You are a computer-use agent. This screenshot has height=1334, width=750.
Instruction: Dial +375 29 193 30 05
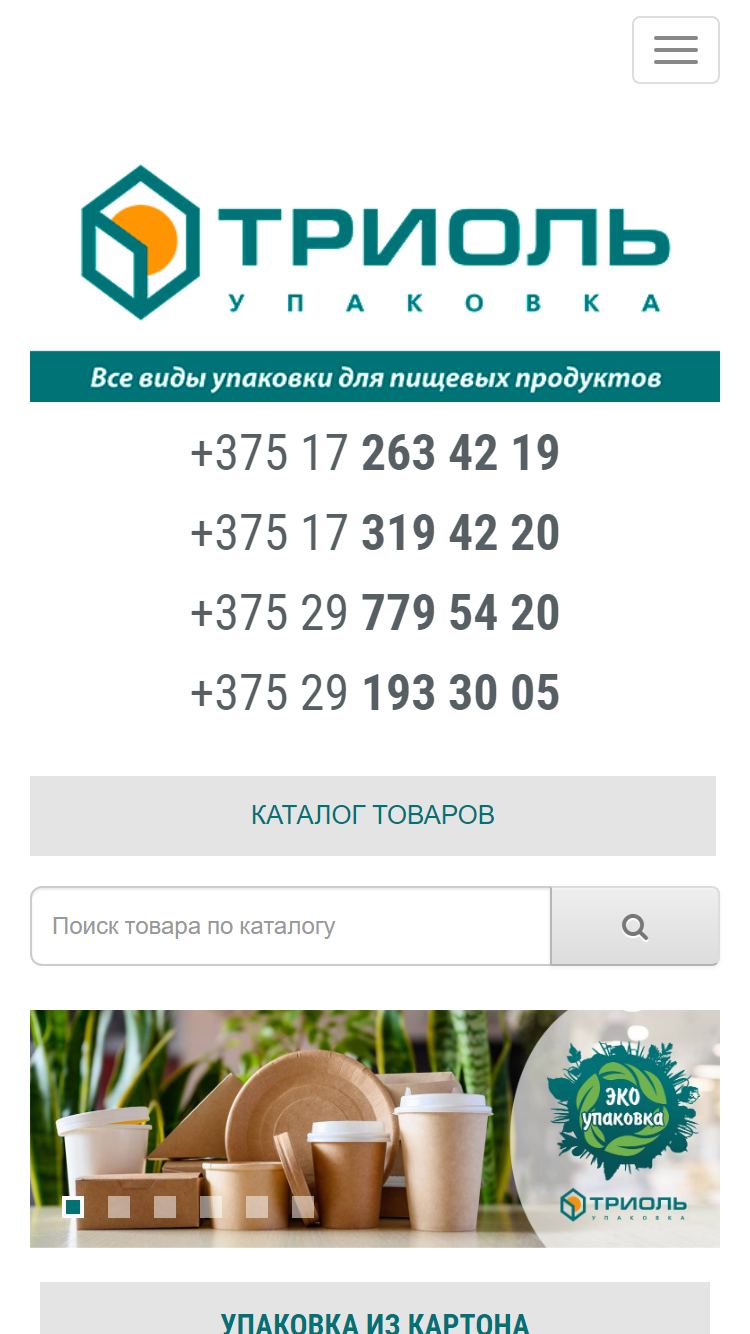375,693
